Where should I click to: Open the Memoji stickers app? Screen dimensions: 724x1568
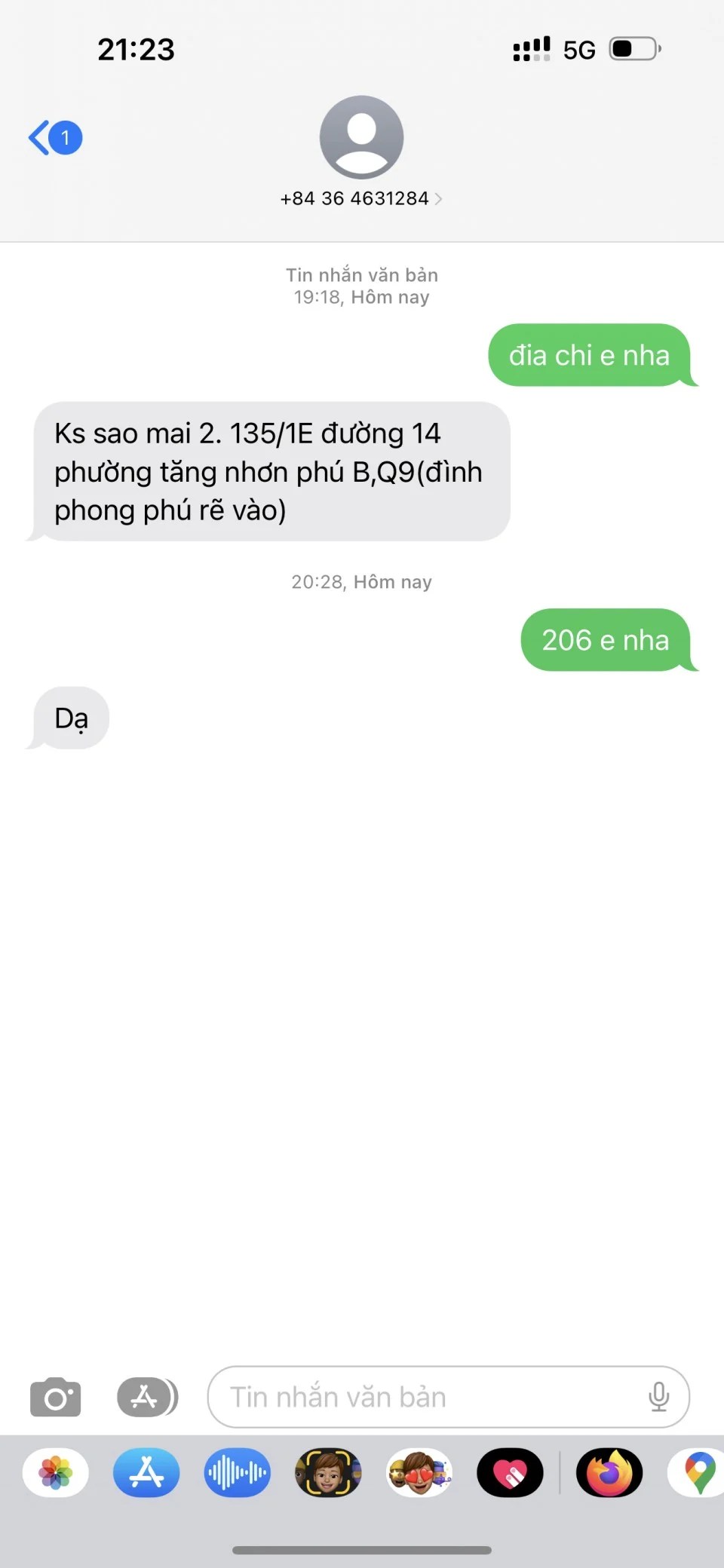pos(419,1472)
